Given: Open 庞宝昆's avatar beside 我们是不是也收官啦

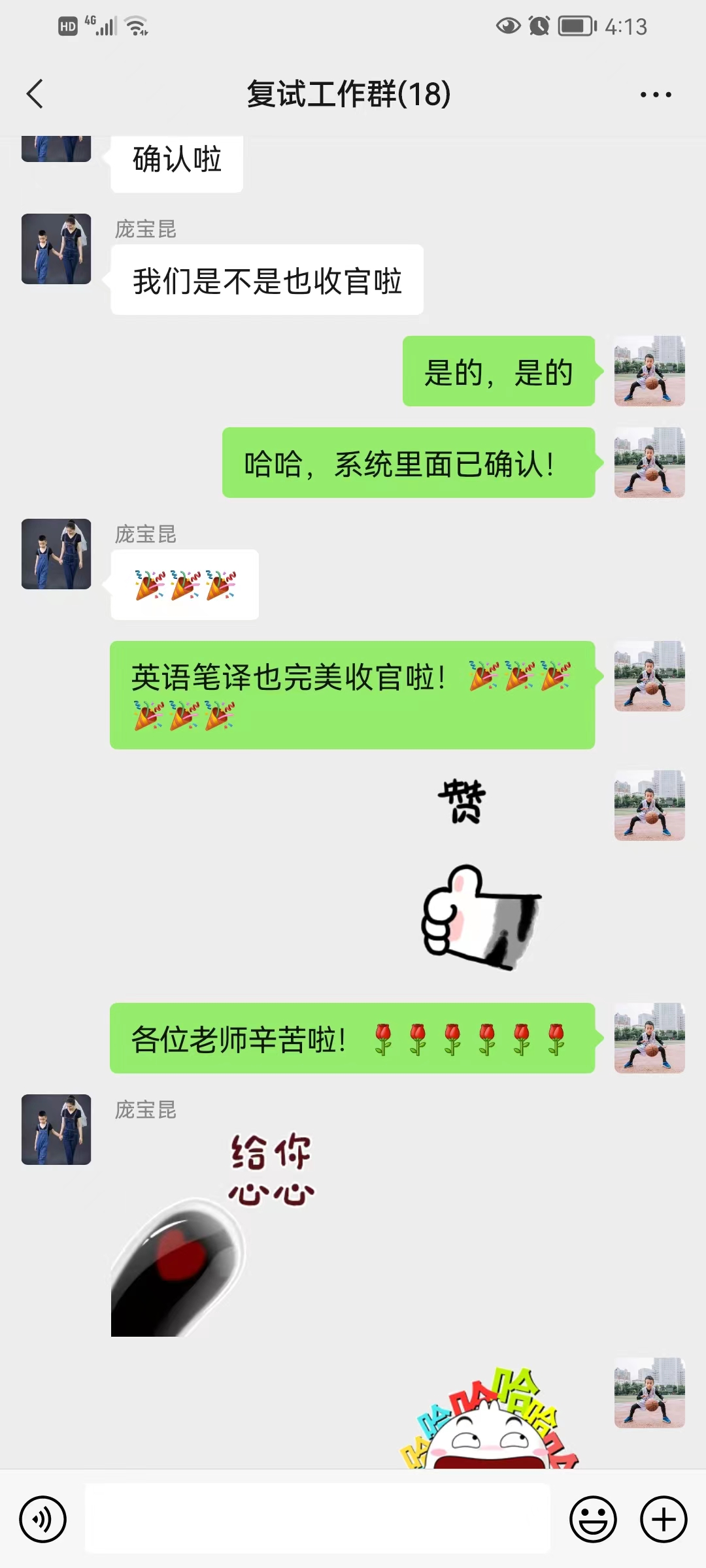Looking at the screenshot, I should click(56, 249).
